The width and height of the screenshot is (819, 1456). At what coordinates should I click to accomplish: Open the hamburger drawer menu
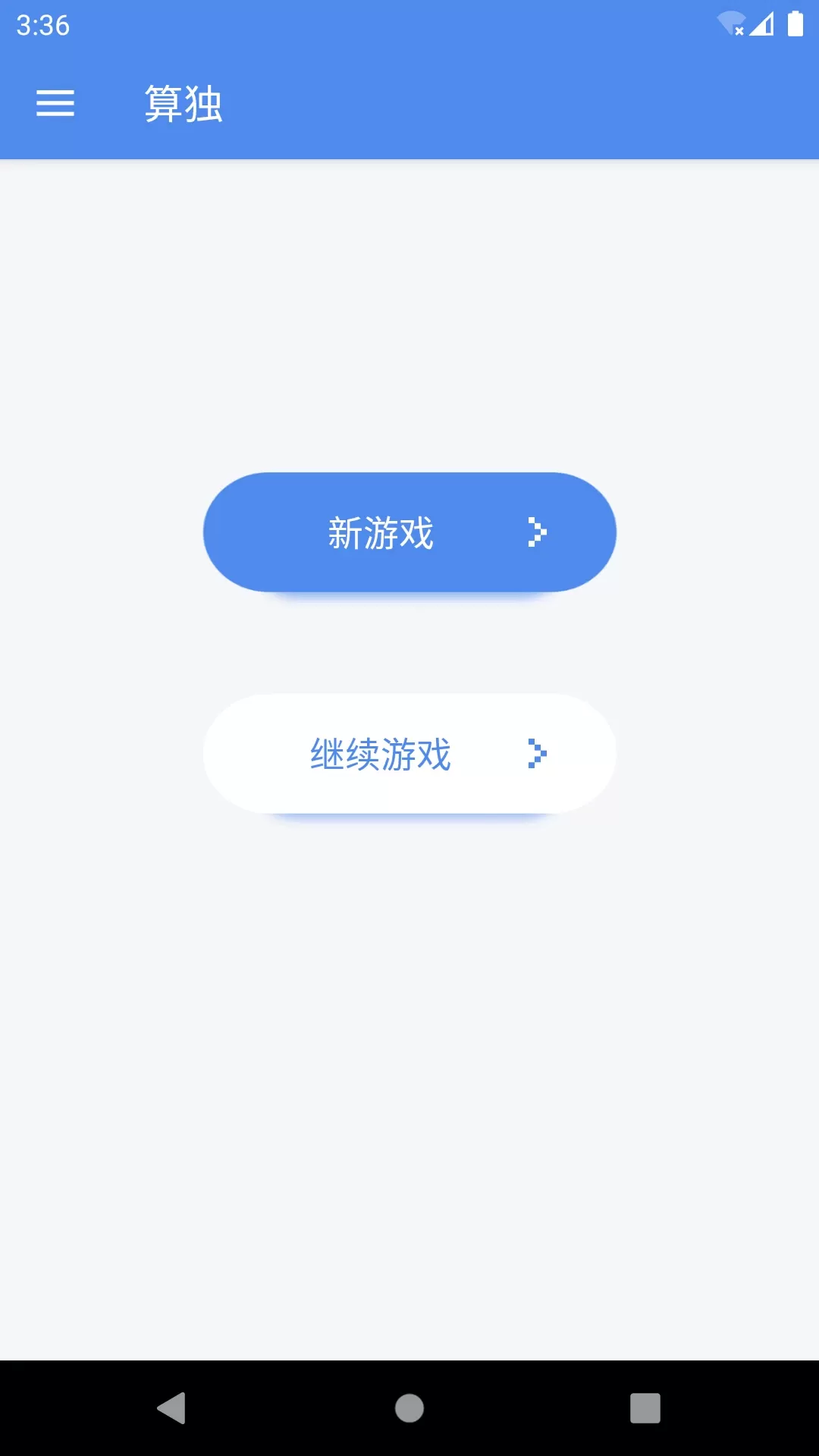tap(55, 103)
